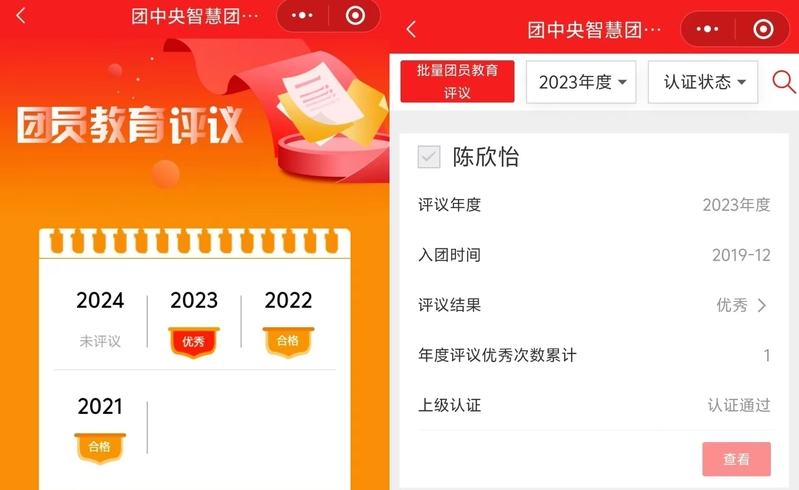Image resolution: width=799 pixels, height=490 pixels.
Task: Tap the 查看 button
Action: point(736,459)
